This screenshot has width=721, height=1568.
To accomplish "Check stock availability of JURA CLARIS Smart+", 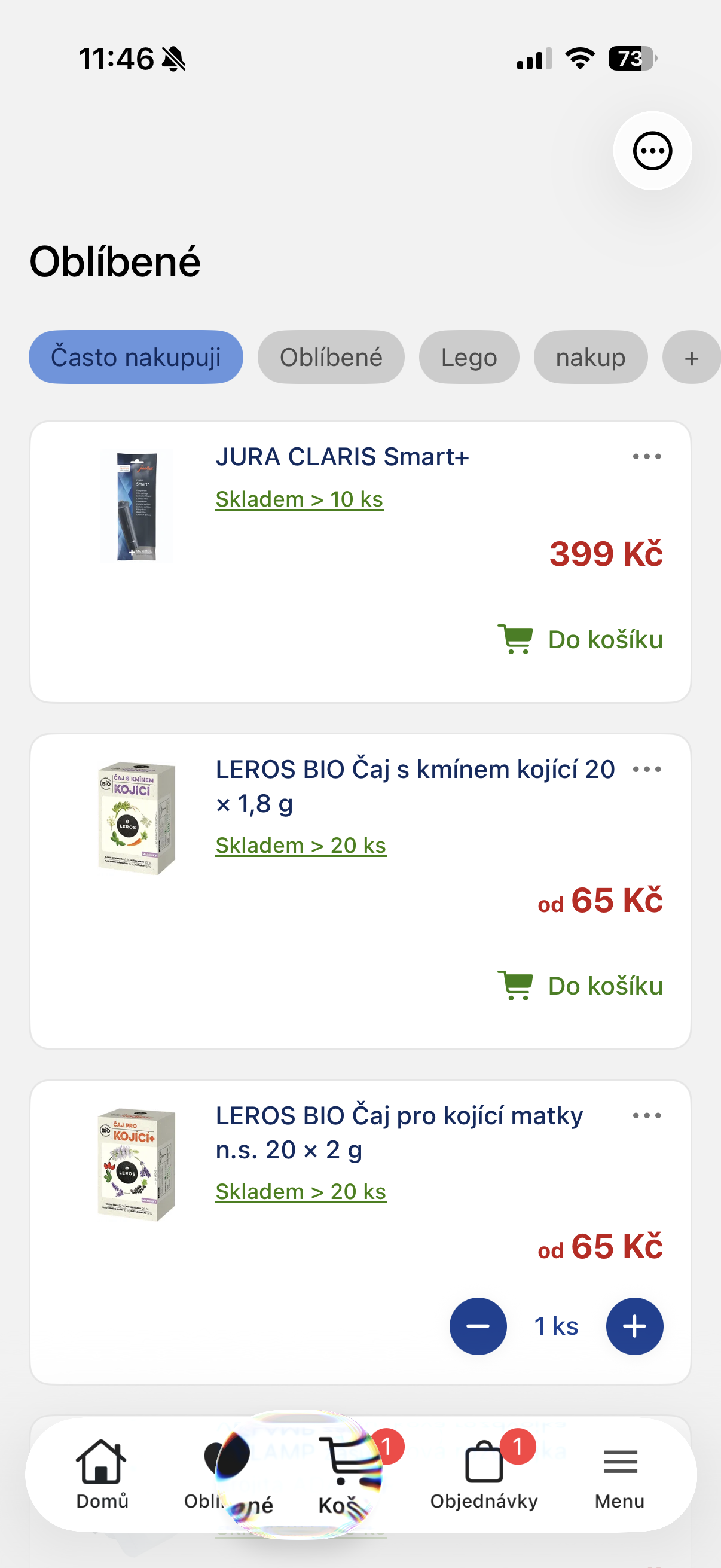I will click(300, 499).
